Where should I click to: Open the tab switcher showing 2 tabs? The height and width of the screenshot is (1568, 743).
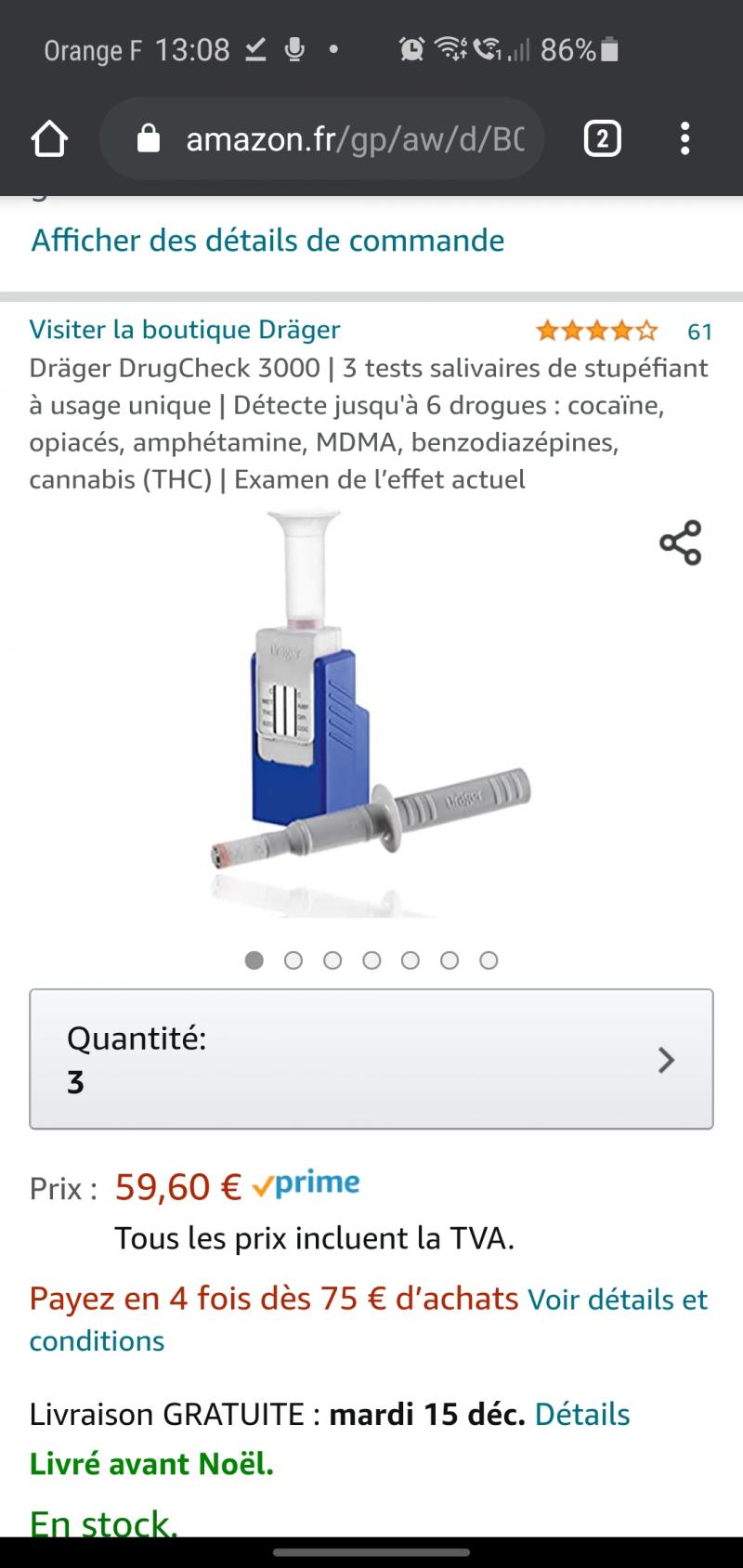point(602,139)
